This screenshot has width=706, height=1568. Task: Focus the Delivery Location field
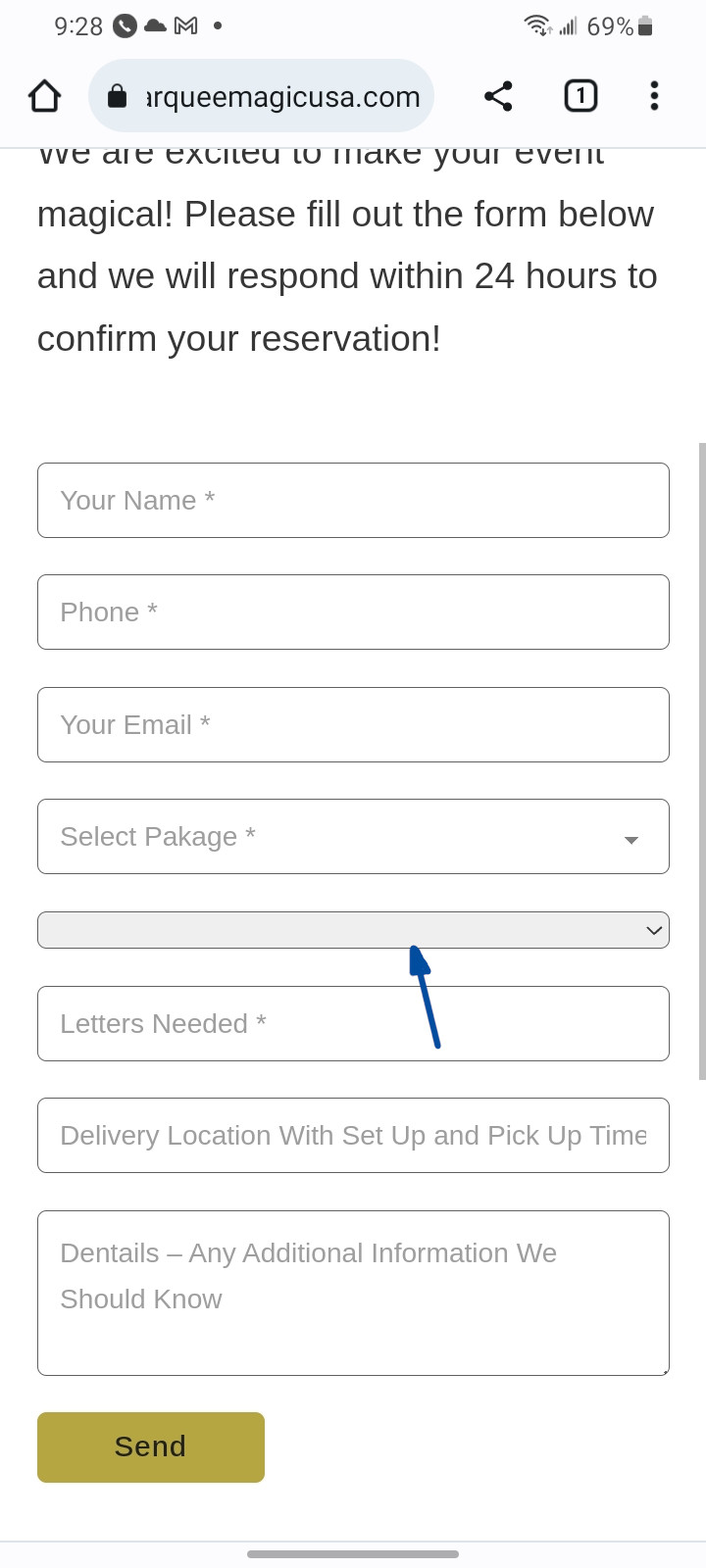click(353, 1136)
